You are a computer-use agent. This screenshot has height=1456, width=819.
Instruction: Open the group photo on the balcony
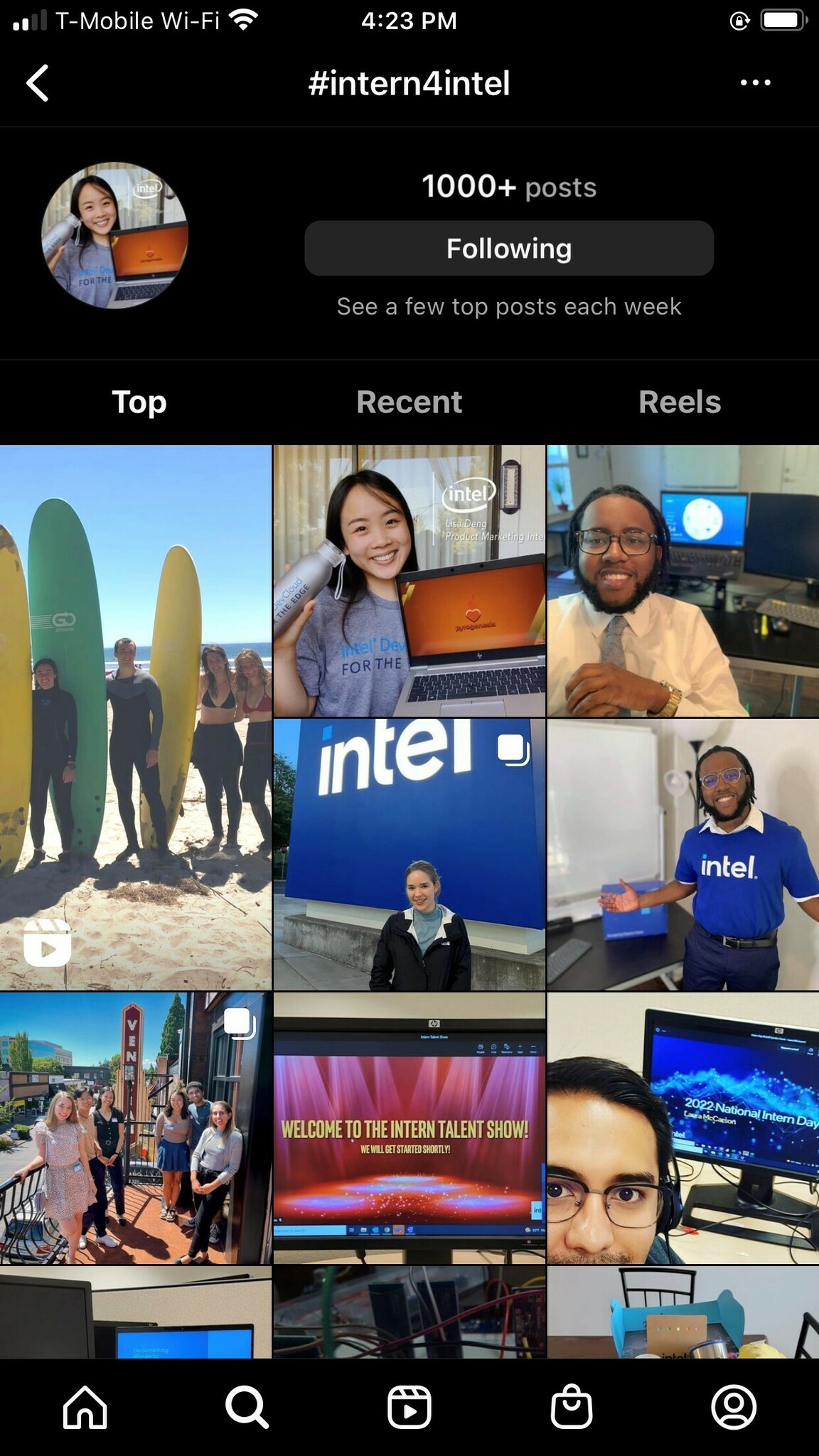tap(136, 1128)
